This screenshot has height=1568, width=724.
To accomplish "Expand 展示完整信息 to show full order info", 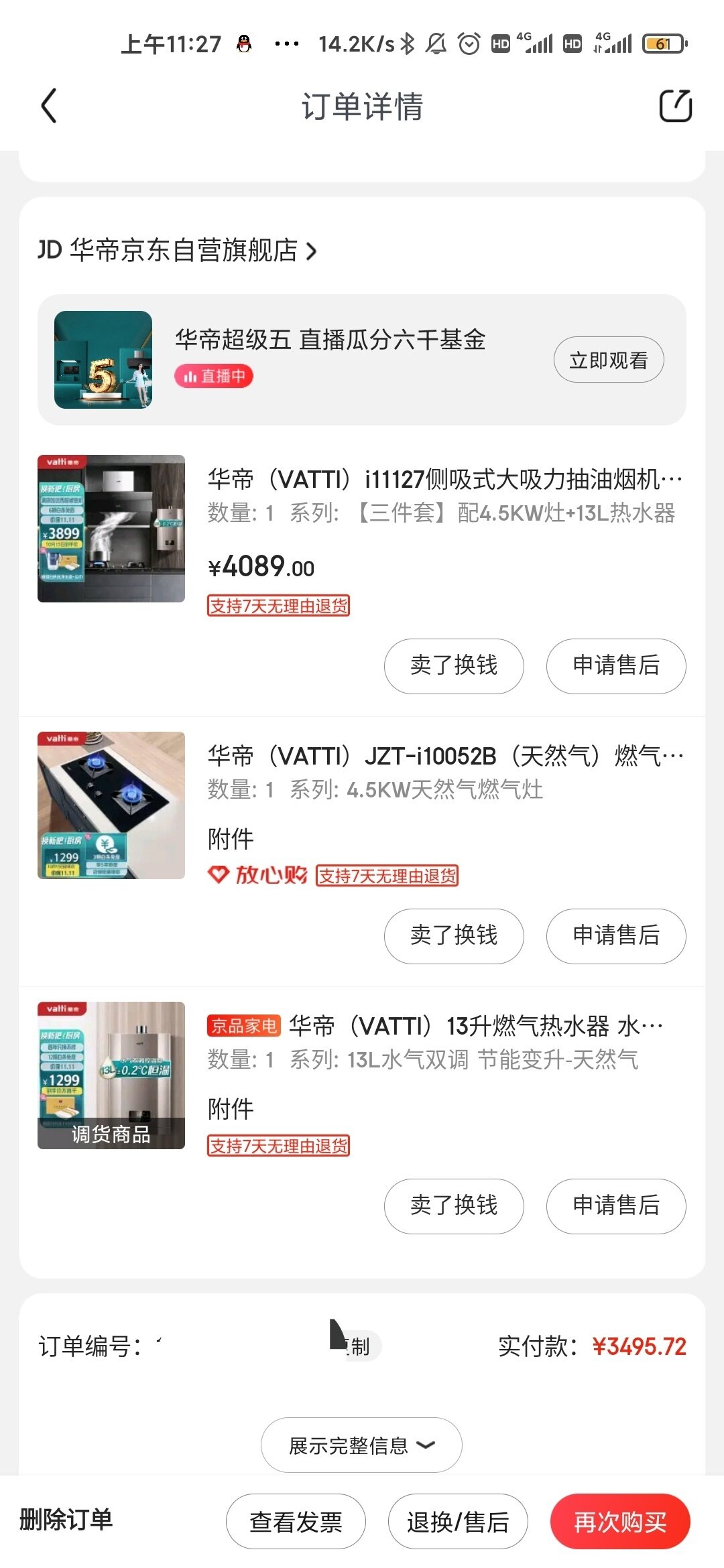I will coord(361,1445).
